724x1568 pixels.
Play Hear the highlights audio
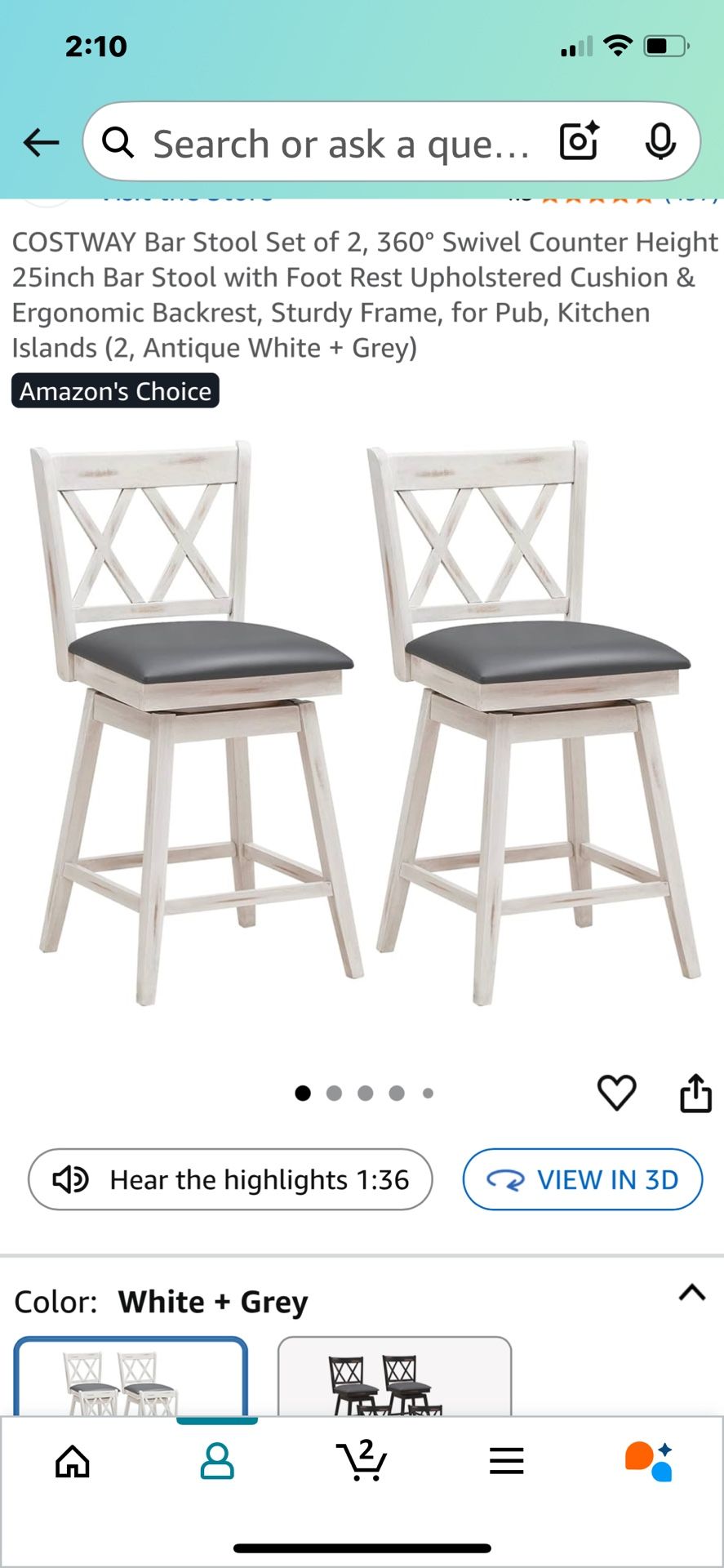click(x=230, y=1179)
